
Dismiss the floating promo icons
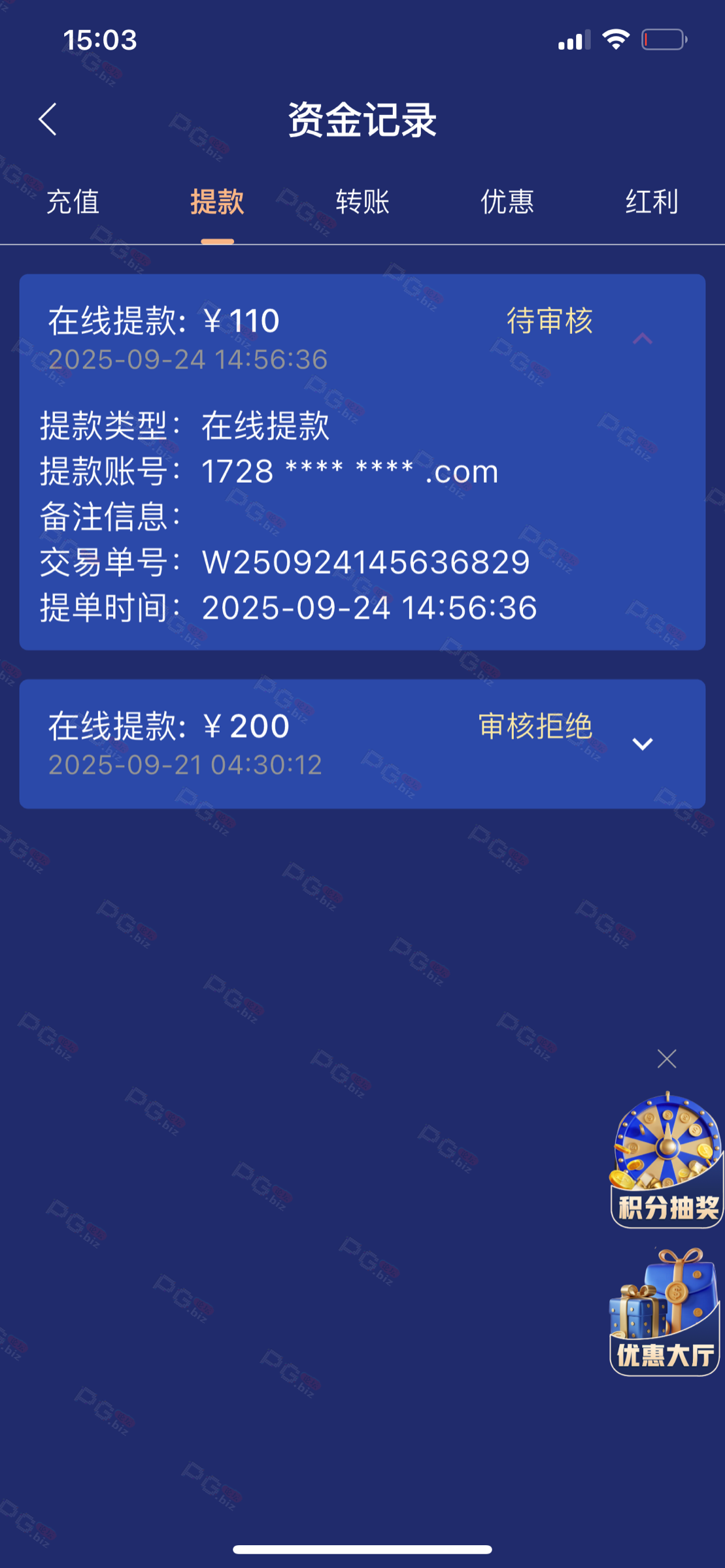coord(666,1059)
